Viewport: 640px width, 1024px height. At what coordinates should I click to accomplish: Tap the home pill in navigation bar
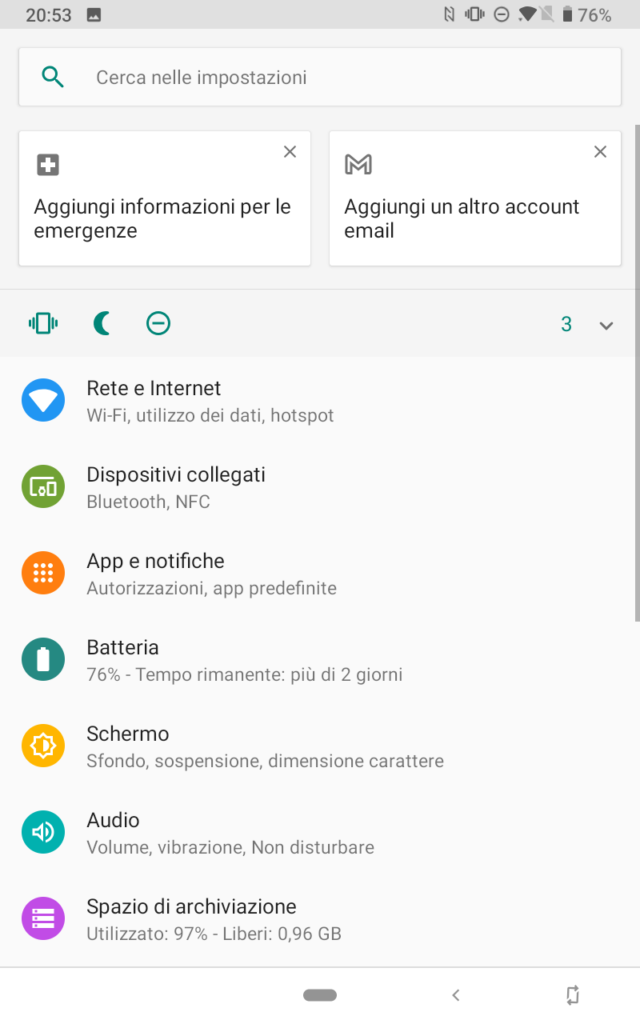[x=320, y=995]
